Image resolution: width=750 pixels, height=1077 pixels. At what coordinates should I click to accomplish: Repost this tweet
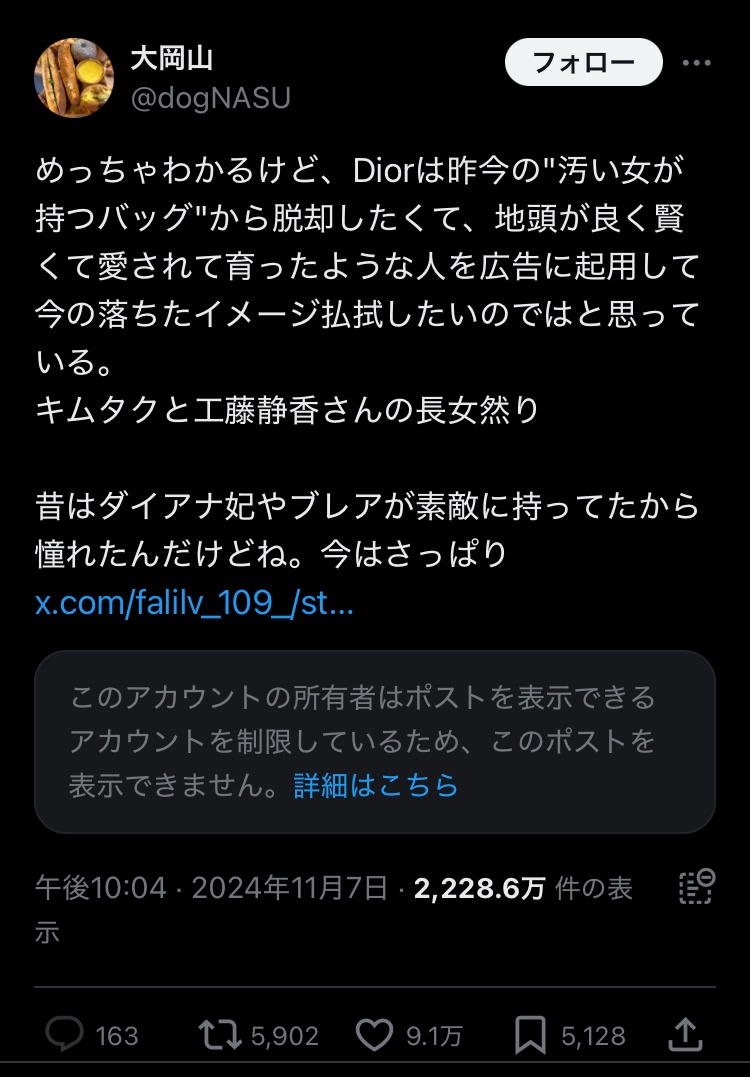pos(213,1034)
